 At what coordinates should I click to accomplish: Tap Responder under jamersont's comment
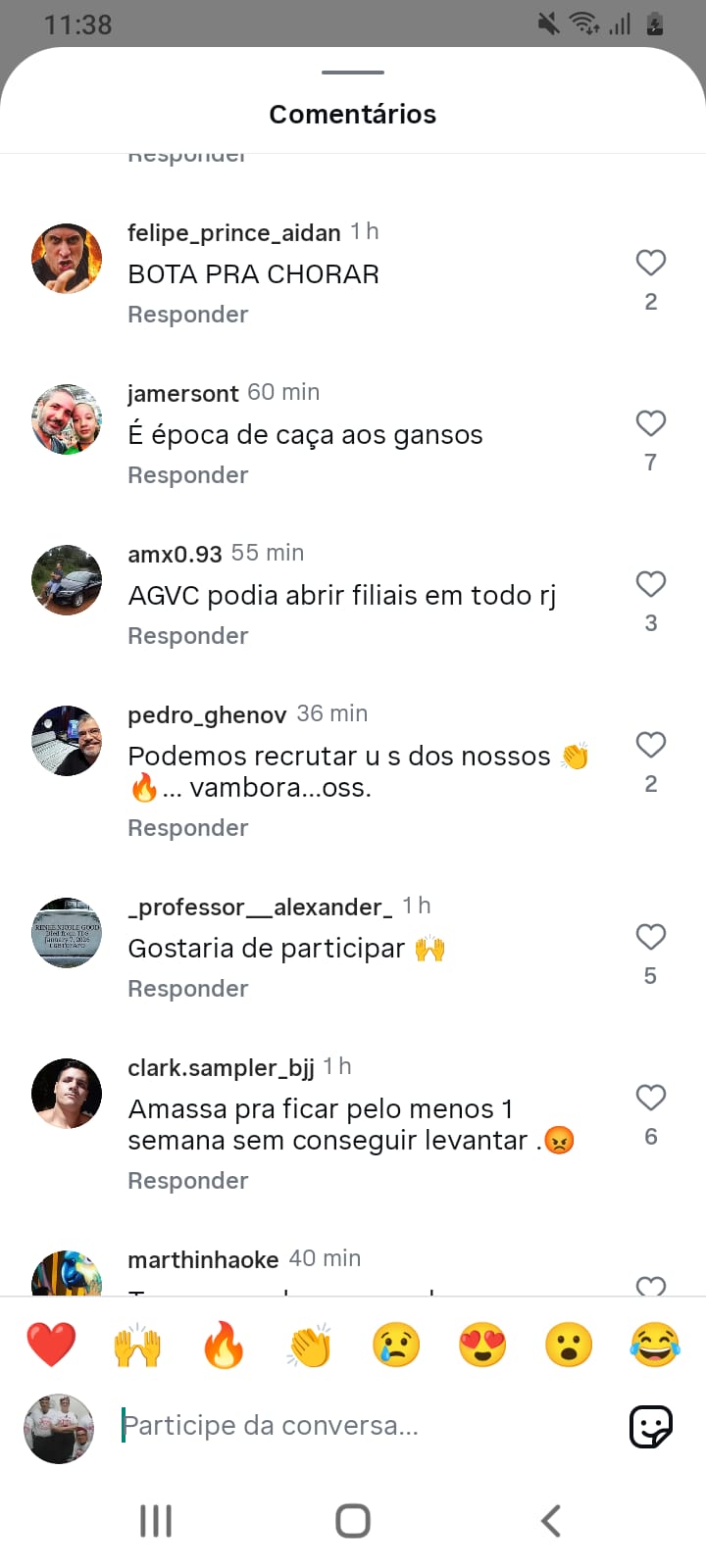[188, 475]
